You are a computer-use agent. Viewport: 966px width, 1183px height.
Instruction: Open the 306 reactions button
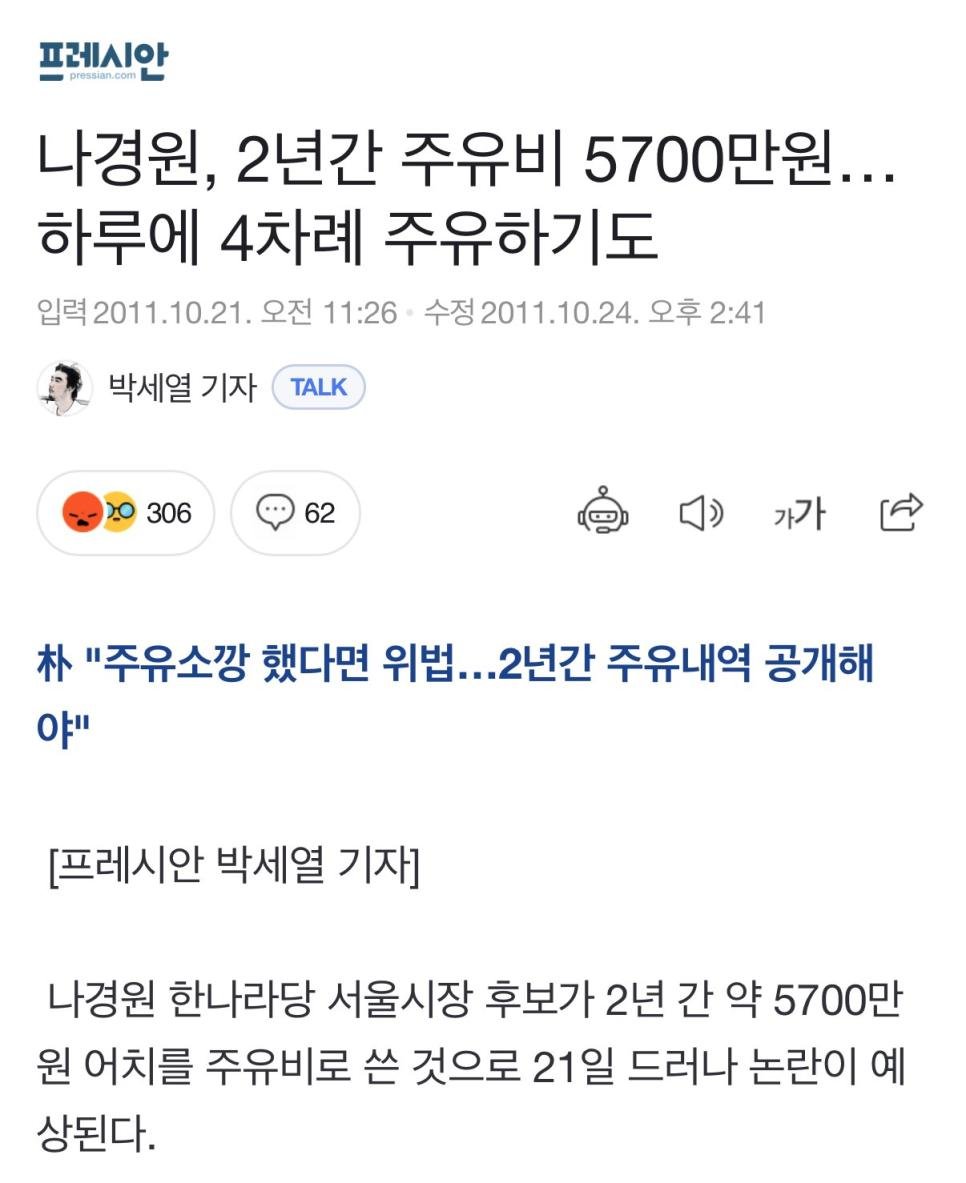126,513
